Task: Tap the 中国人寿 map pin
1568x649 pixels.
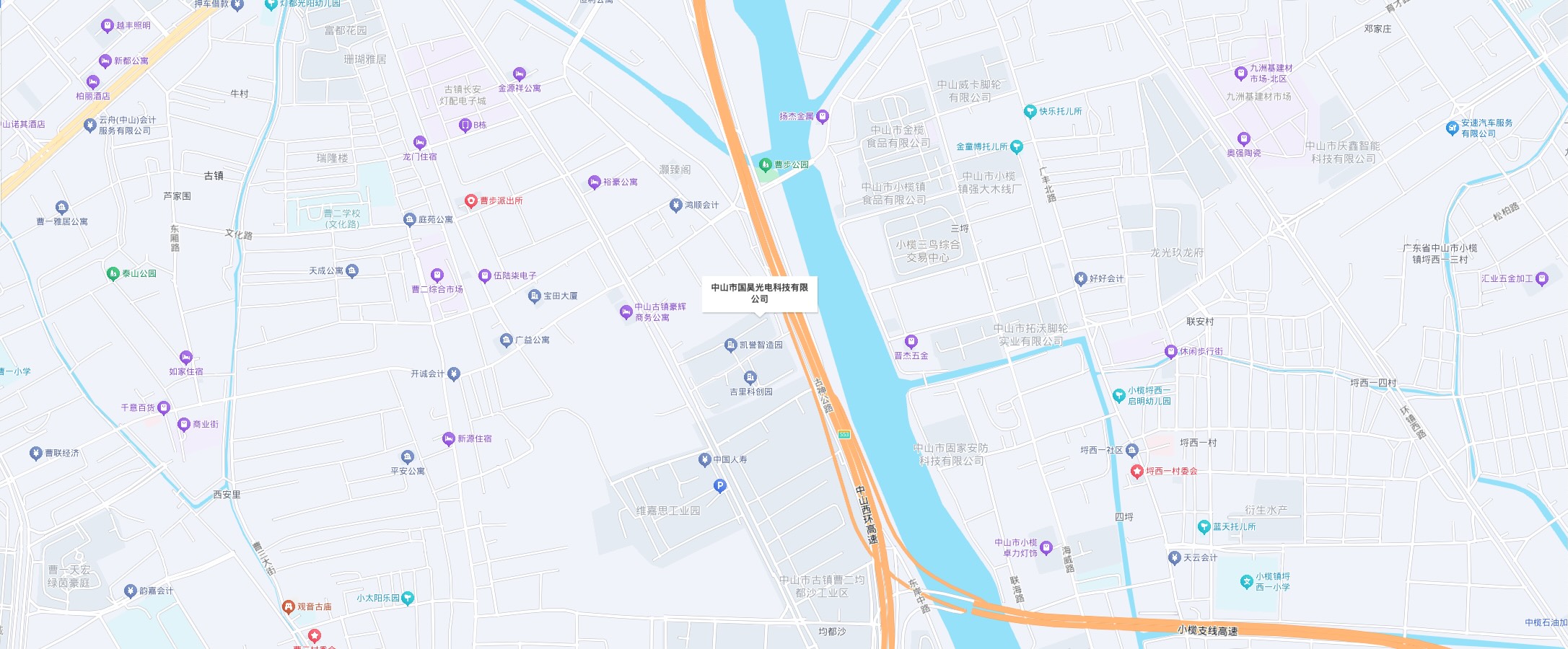Action: click(705, 459)
